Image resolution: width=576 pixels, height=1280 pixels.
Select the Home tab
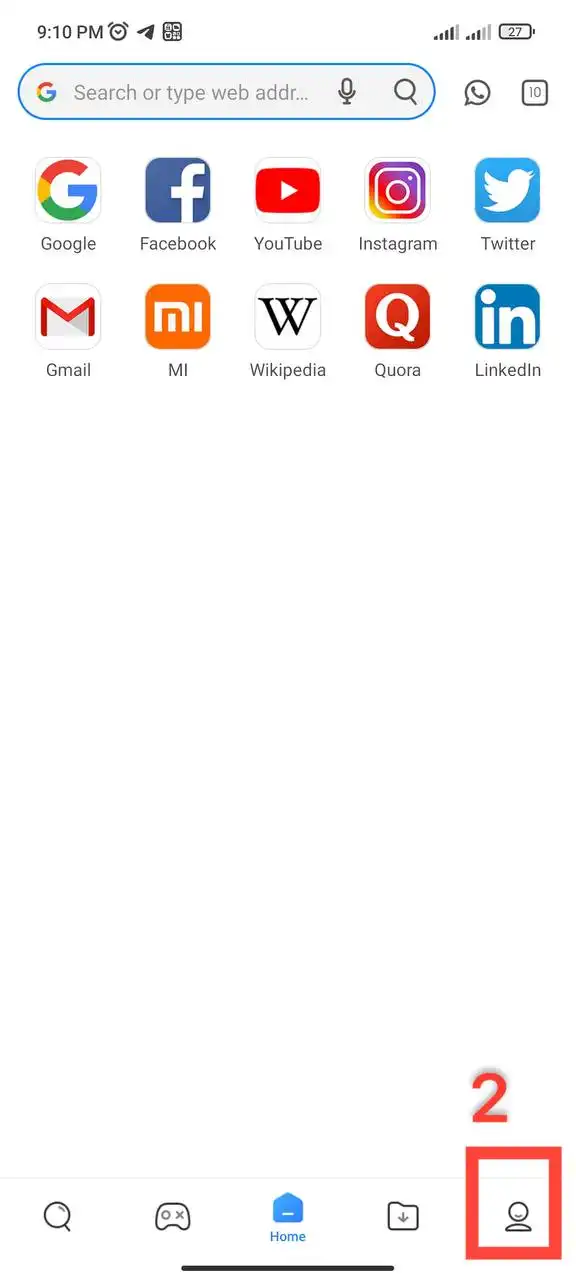(288, 1218)
